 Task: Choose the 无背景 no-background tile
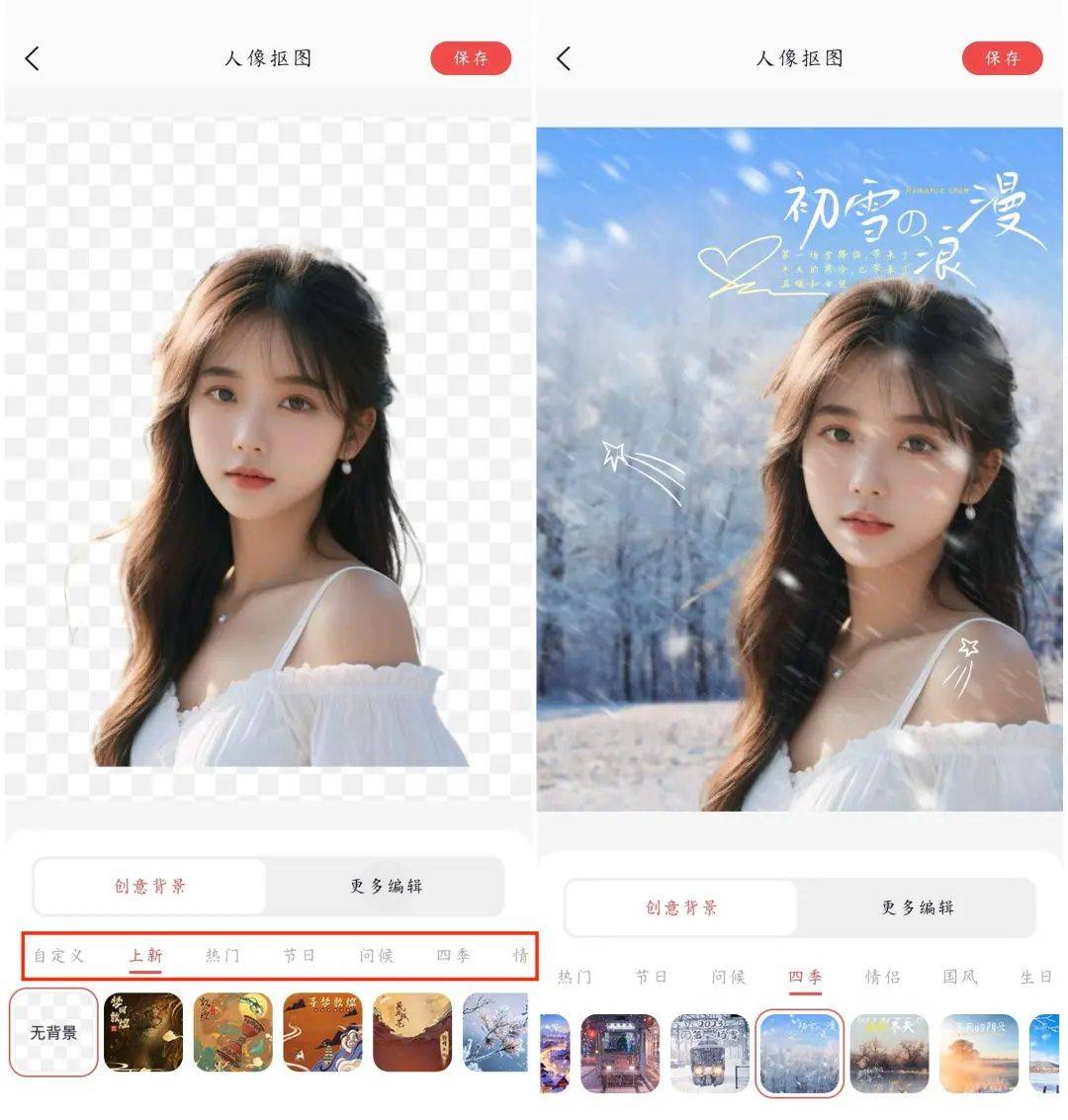tap(53, 1032)
